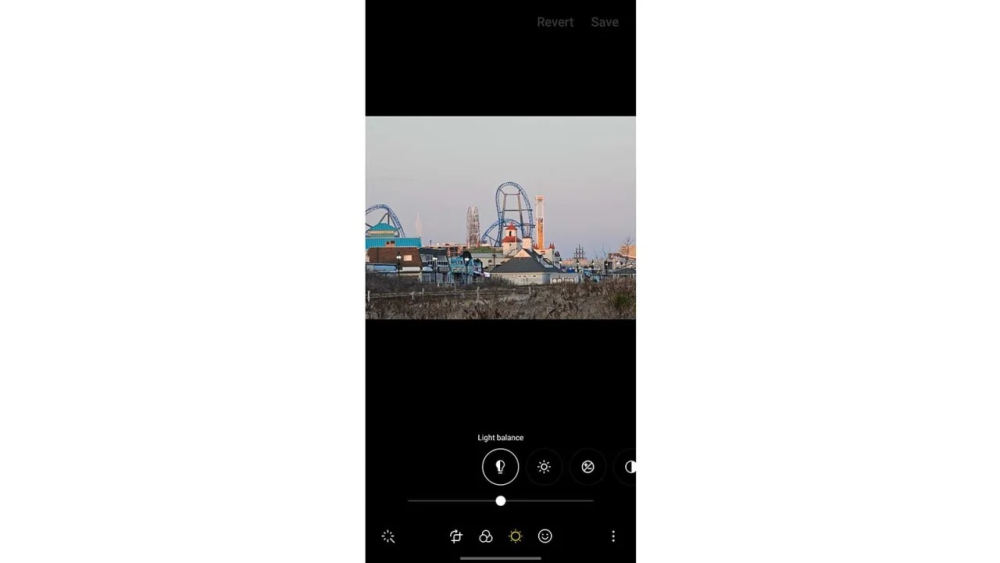Apply auto enhance with the magic wand
1000x563 pixels.
pos(388,537)
